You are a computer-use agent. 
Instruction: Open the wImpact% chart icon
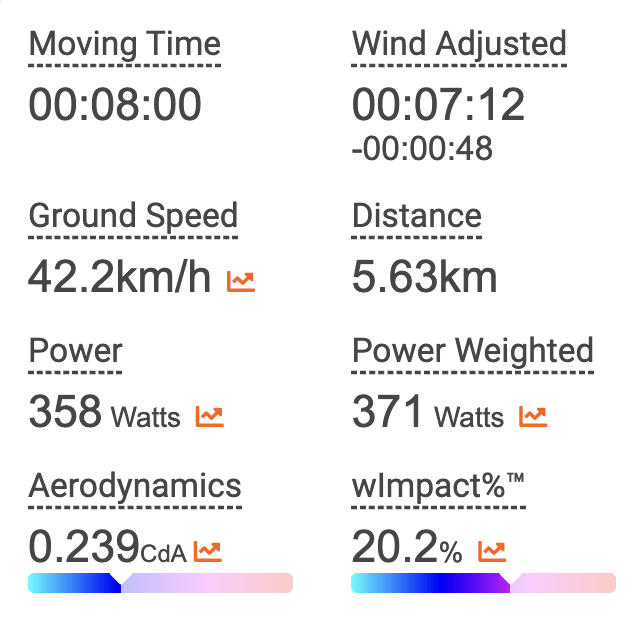tap(492, 551)
